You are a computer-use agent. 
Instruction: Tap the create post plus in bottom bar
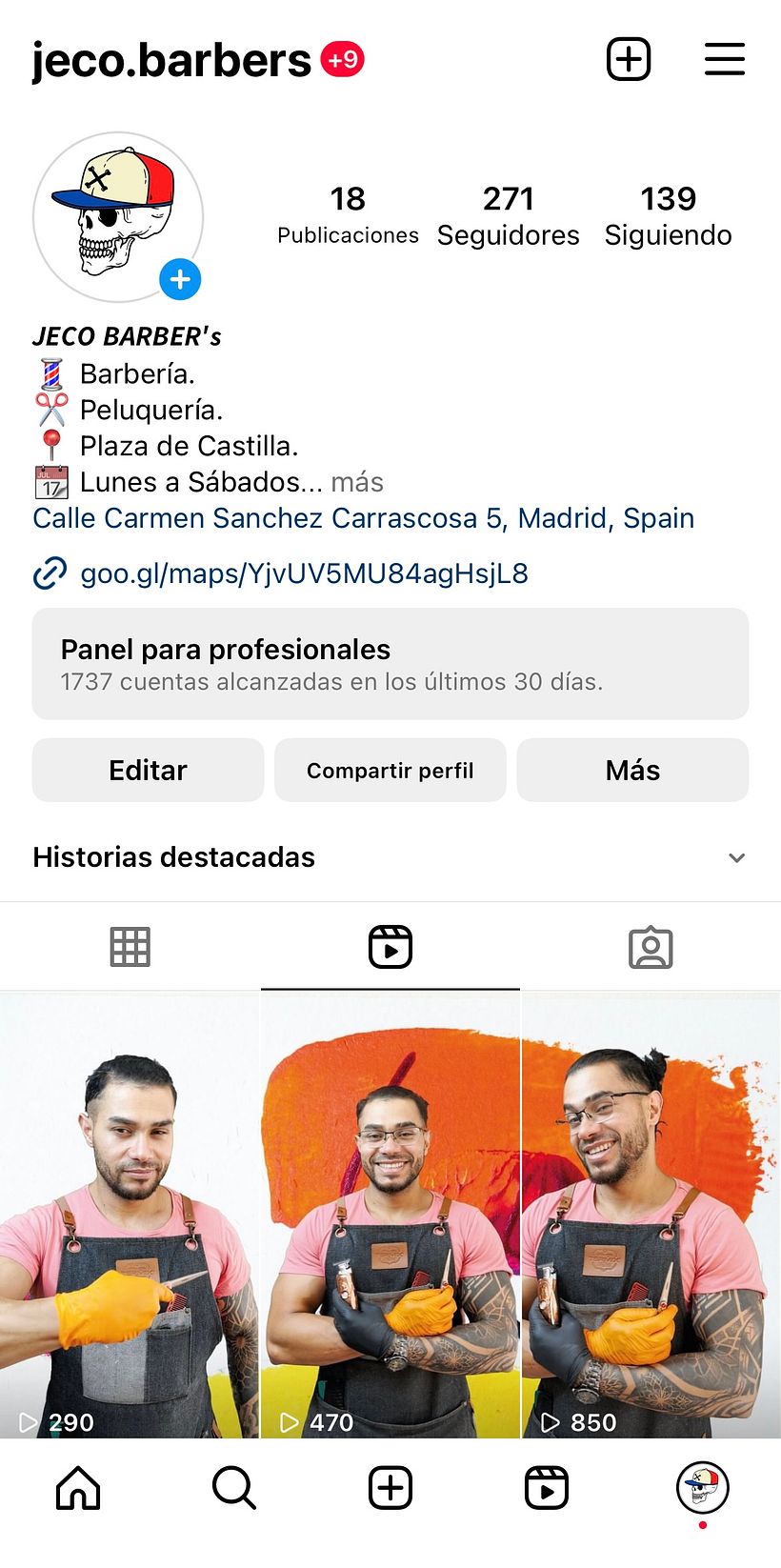click(x=390, y=1486)
